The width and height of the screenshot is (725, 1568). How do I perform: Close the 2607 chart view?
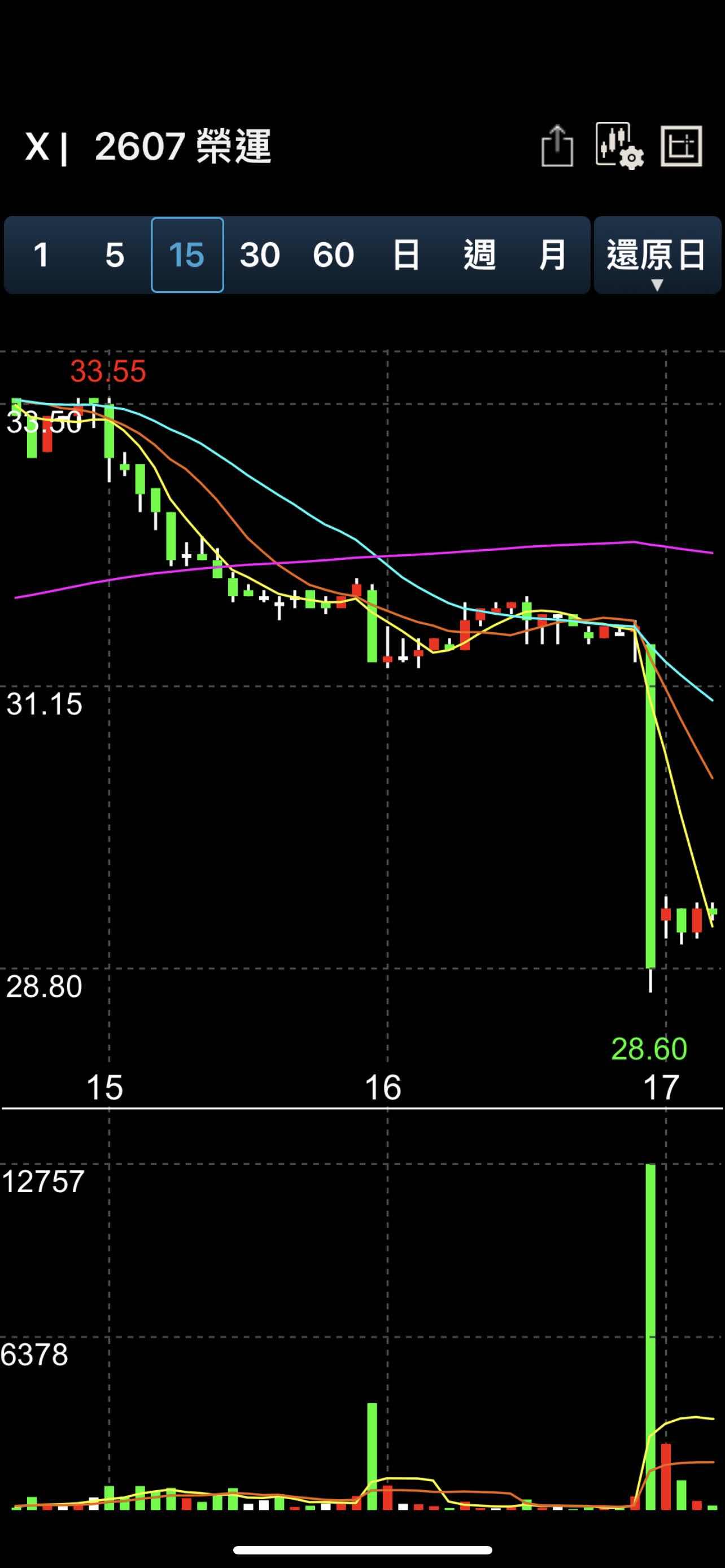pyautogui.click(x=37, y=147)
